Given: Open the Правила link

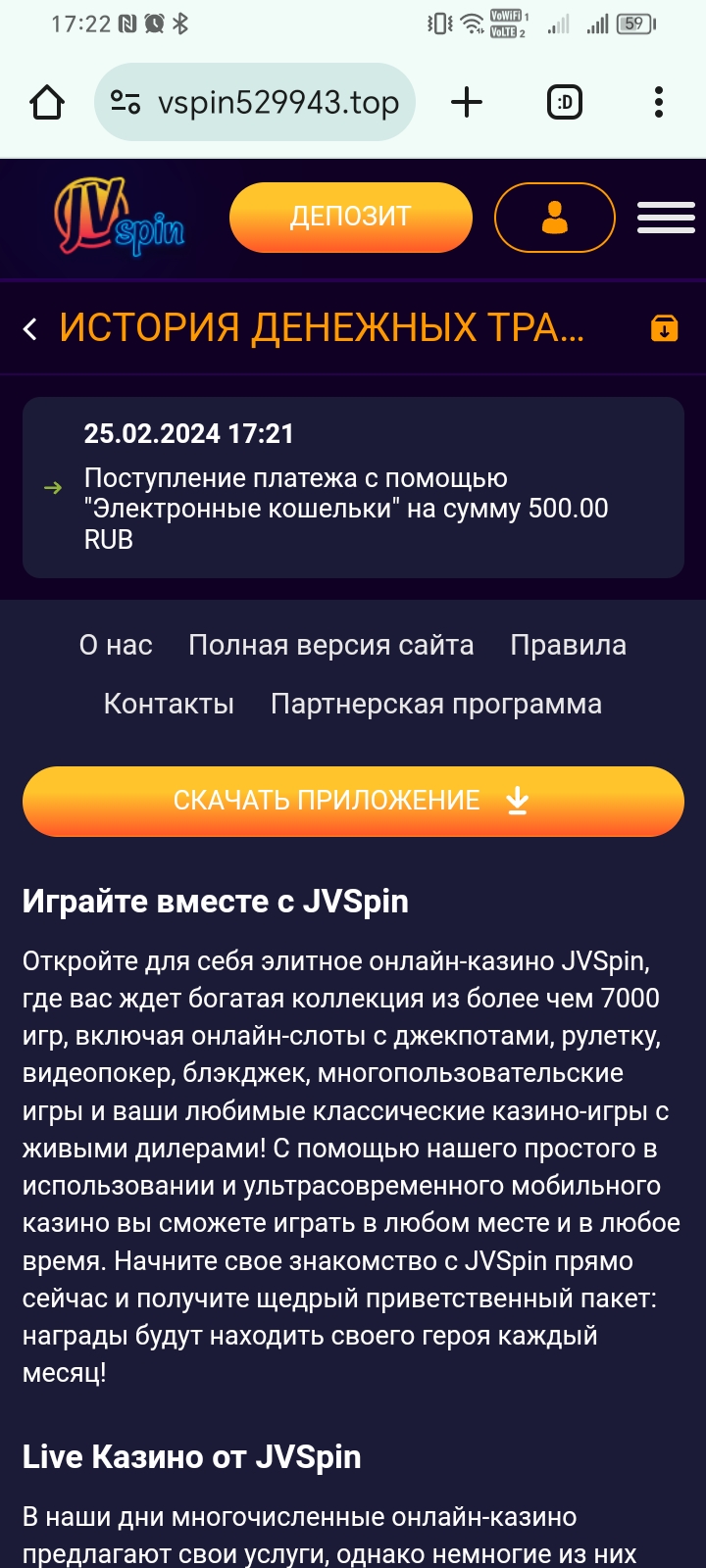Looking at the screenshot, I should [x=568, y=645].
